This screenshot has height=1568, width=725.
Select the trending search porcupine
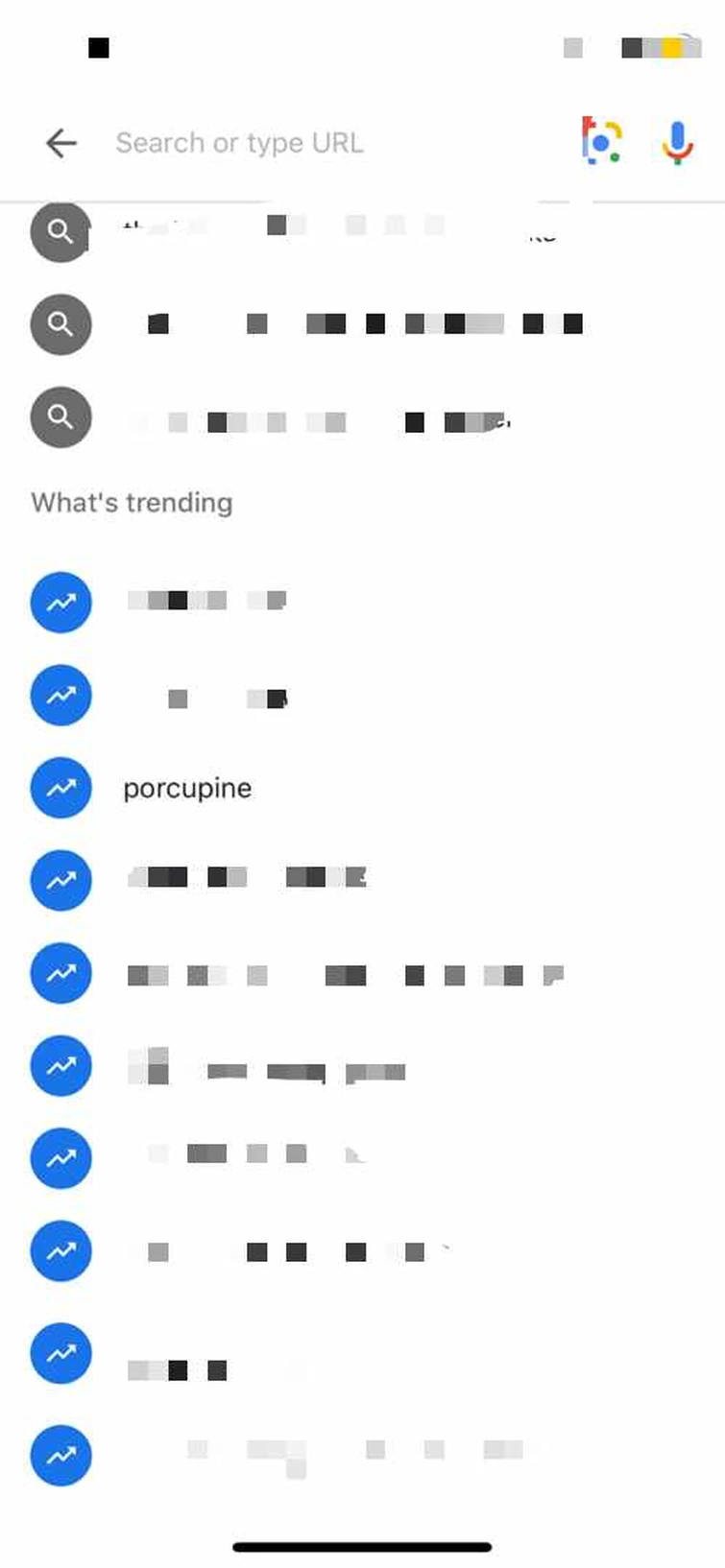[x=187, y=788]
